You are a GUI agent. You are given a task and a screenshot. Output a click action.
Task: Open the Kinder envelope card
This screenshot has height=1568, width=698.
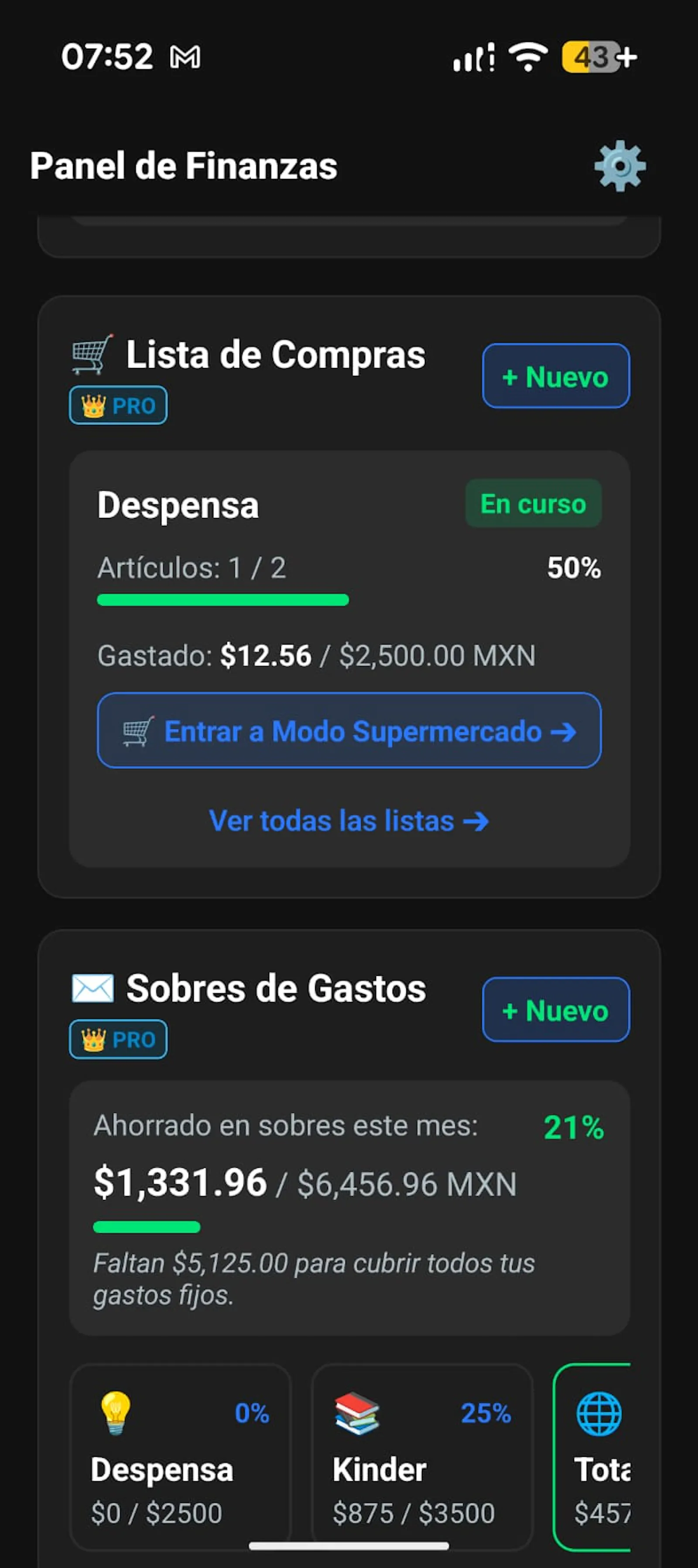422,1457
